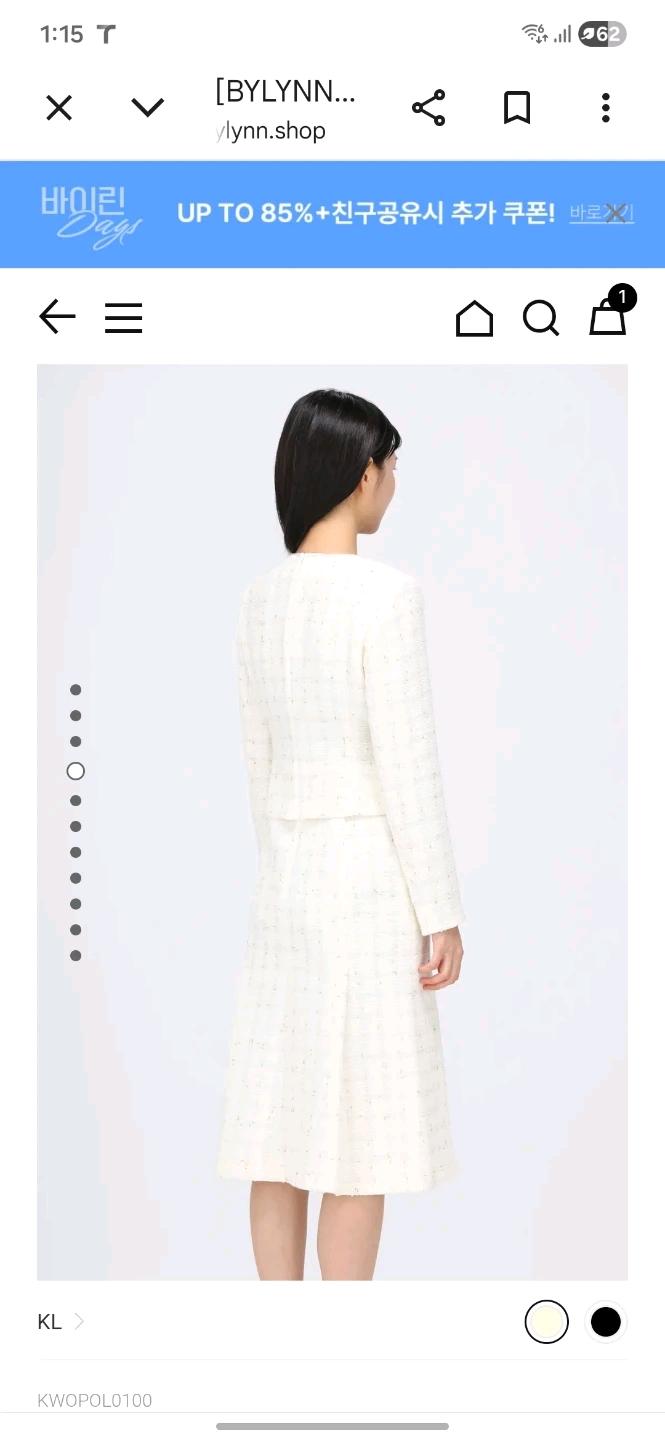The width and height of the screenshot is (665, 1440).
Task: Share this product page
Action: coord(428,108)
